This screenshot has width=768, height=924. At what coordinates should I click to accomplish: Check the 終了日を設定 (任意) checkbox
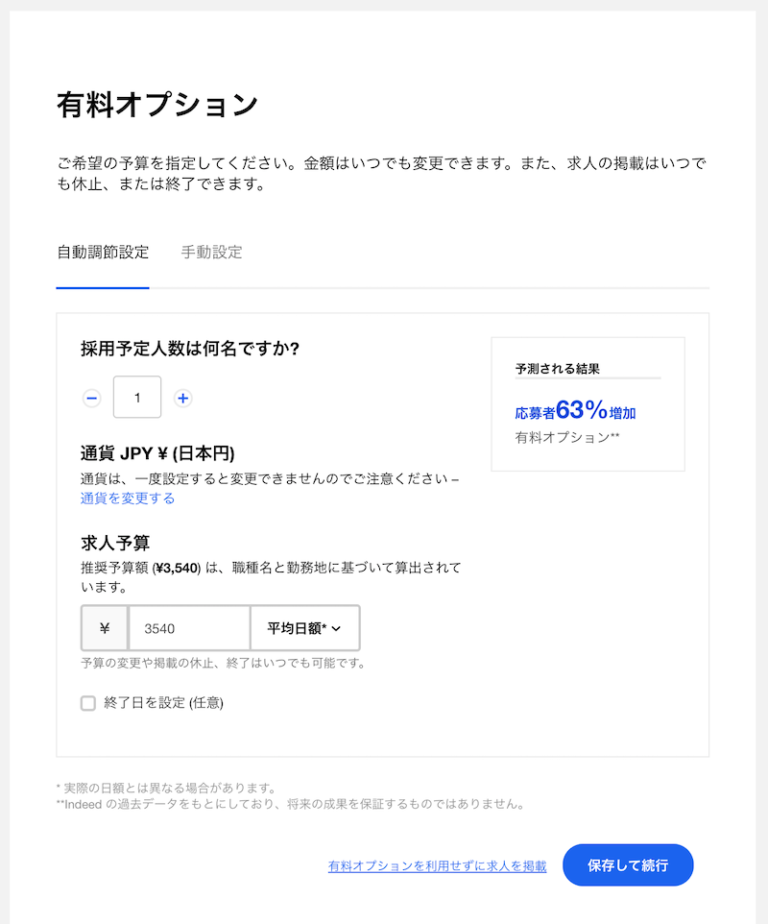[88, 703]
